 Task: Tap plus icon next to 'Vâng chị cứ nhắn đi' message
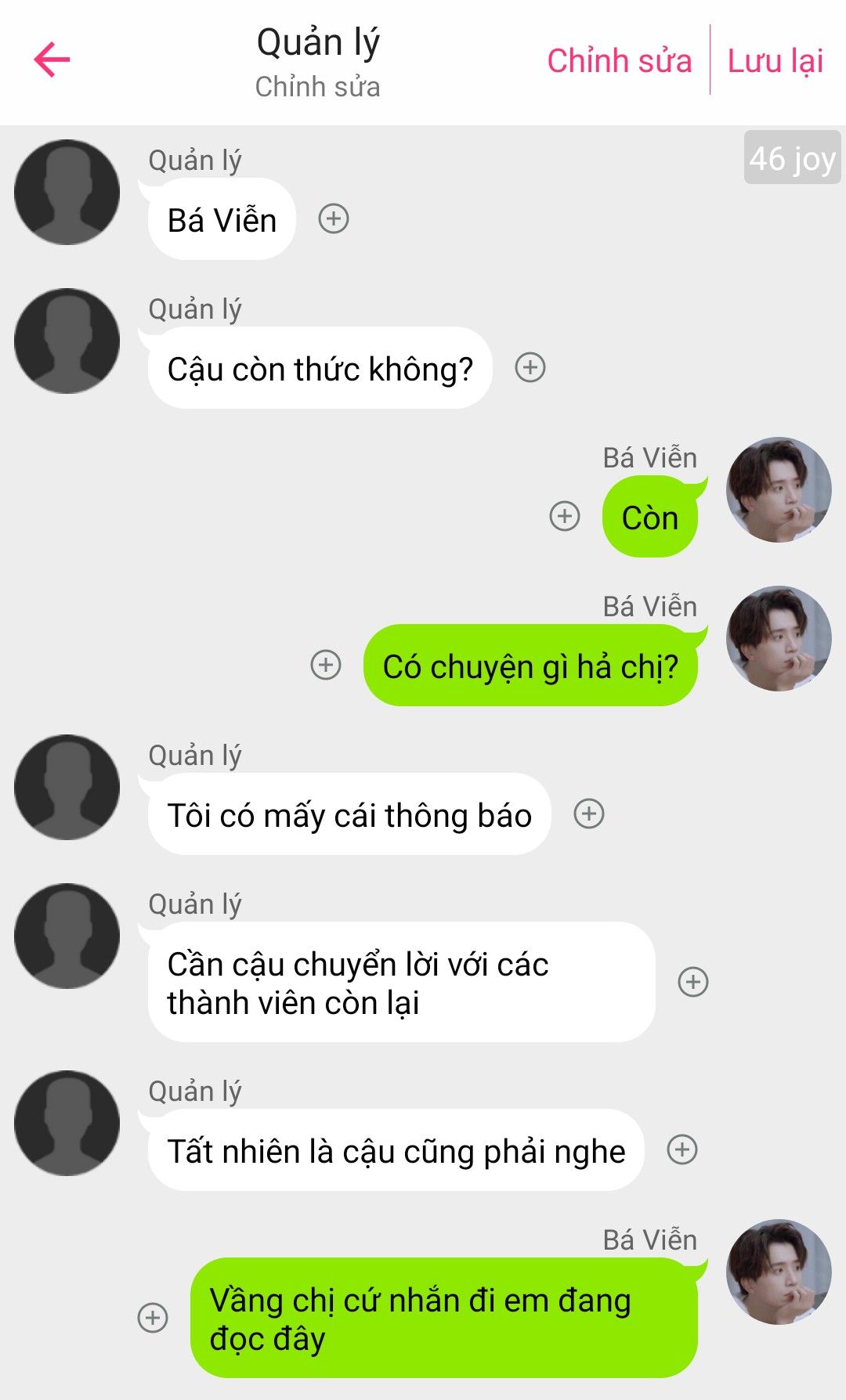[153, 1317]
